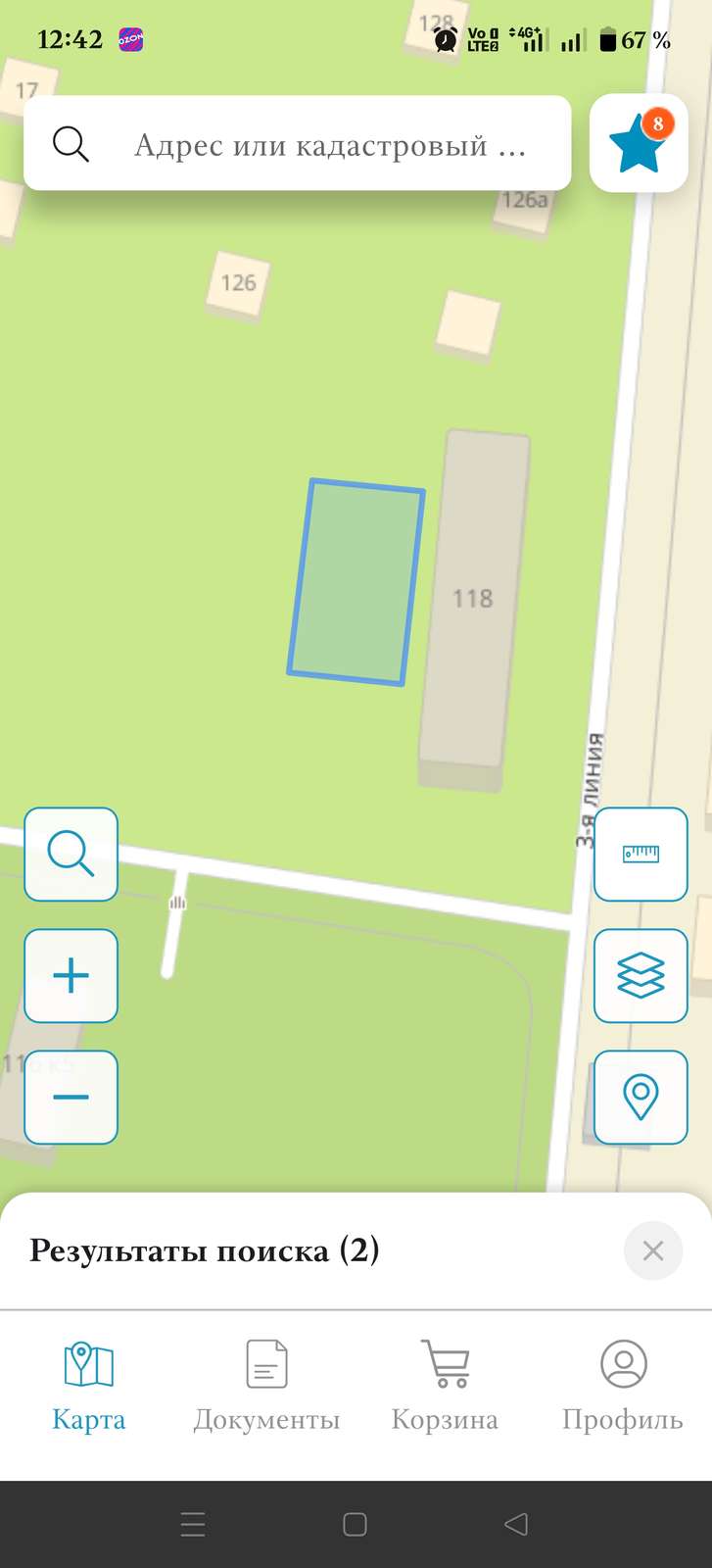The image size is (712, 1568).
Task: Center map on my location
Action: (641, 1097)
